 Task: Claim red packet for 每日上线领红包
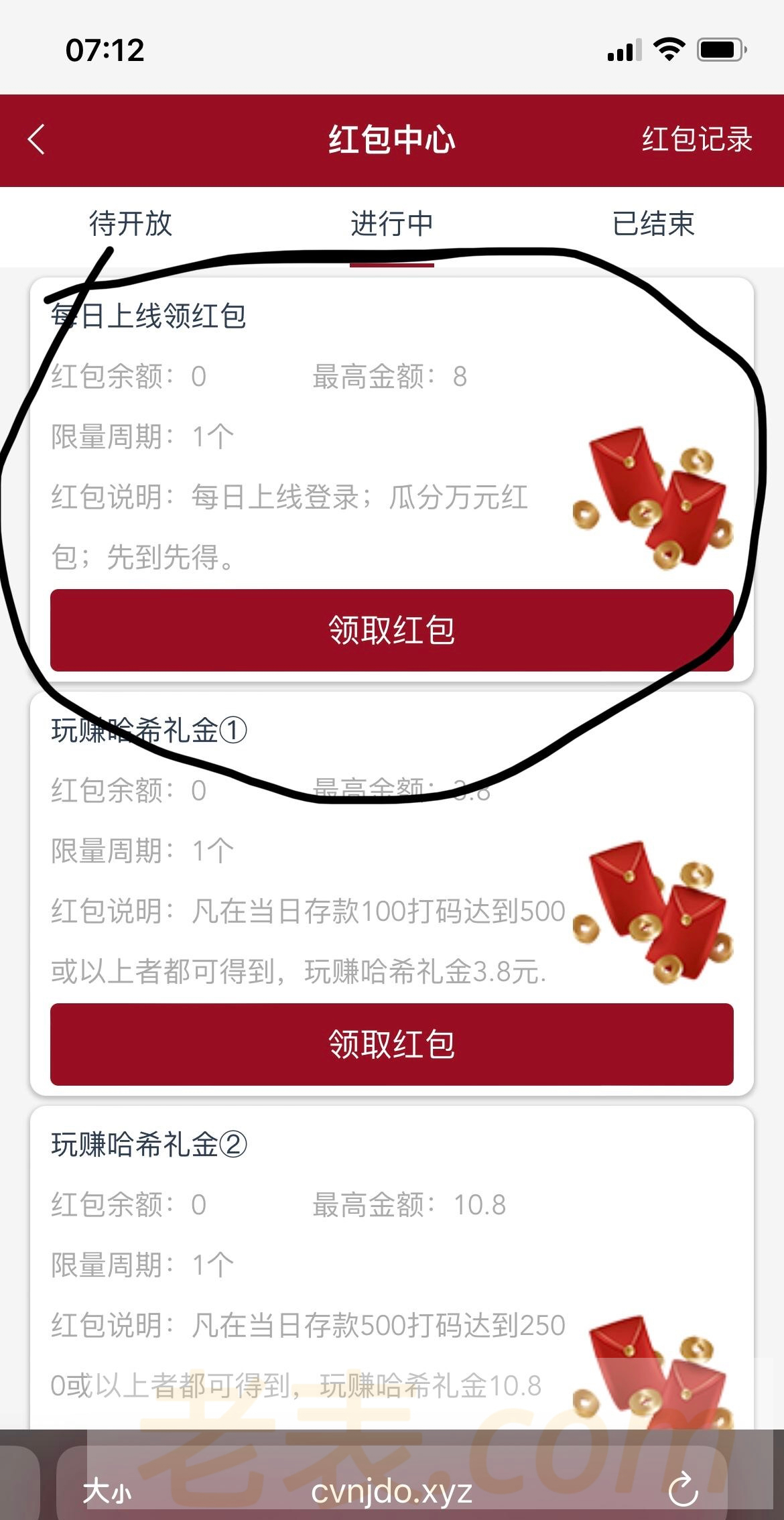click(x=392, y=630)
